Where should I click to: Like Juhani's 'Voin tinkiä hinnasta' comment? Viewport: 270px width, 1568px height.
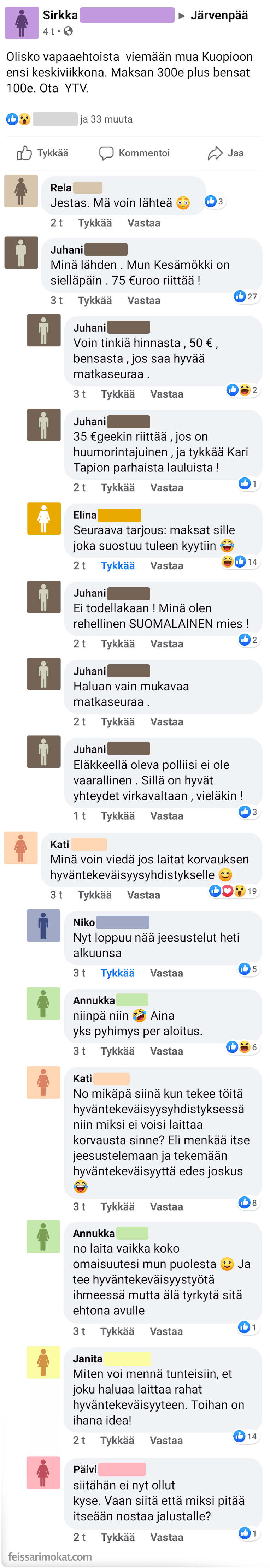(117, 394)
